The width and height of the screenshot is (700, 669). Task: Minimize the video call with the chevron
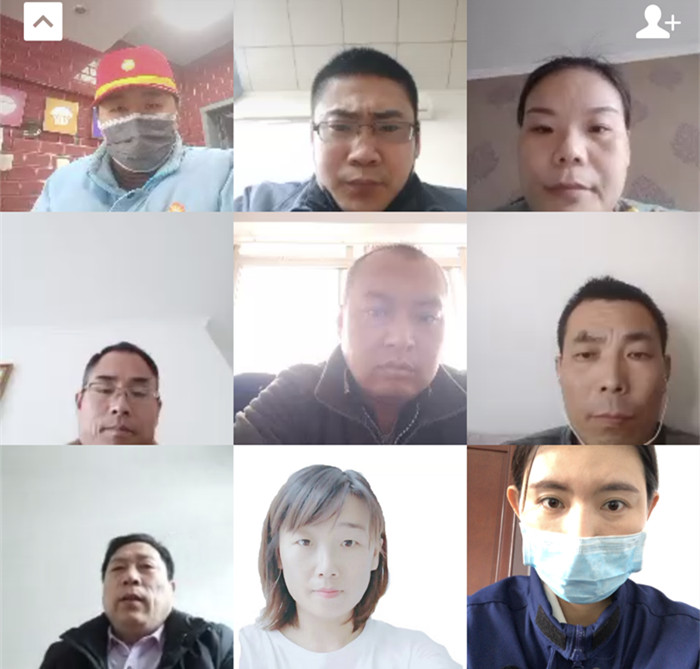pos(43,21)
